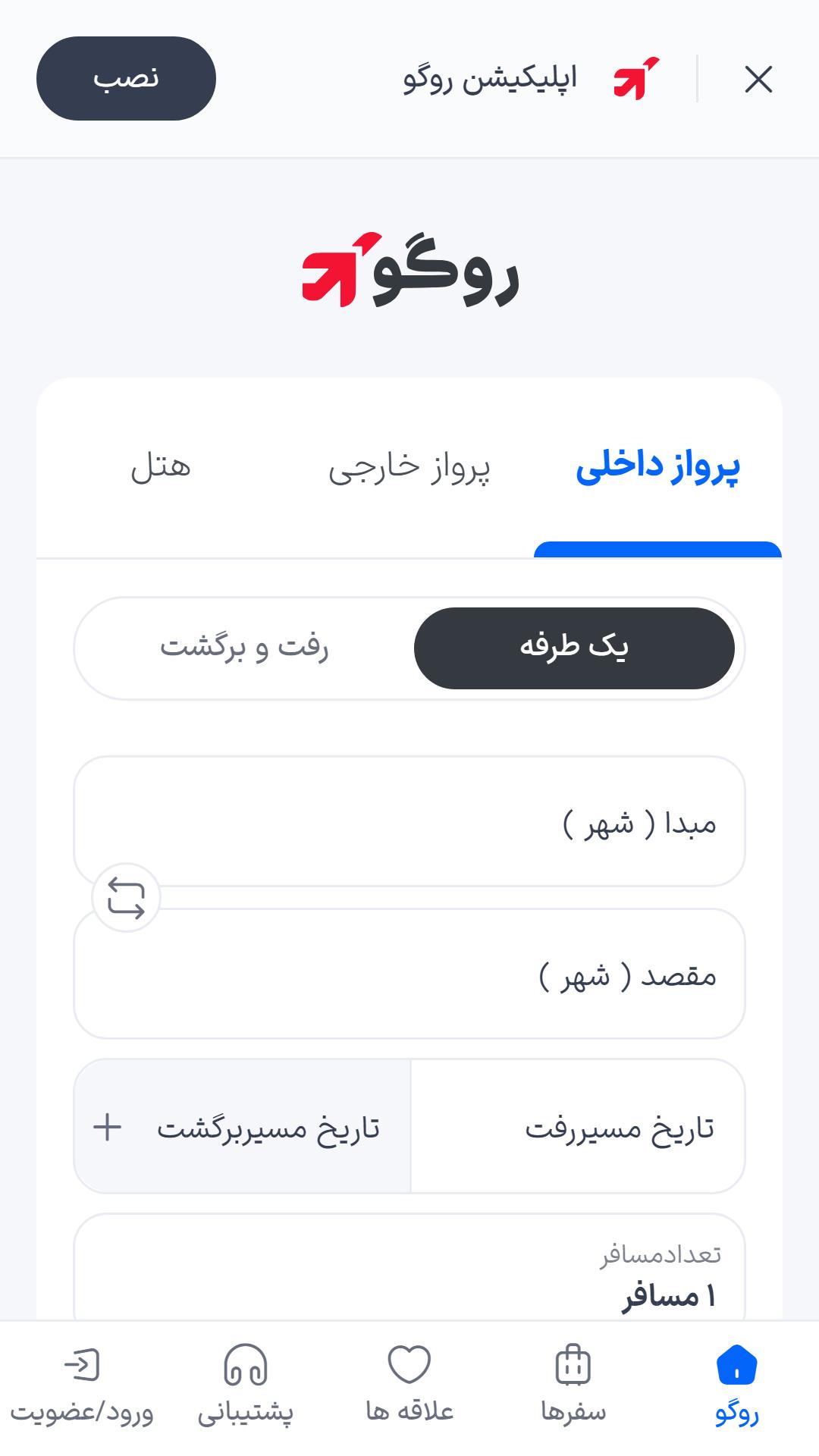The image size is (819, 1456).
Task: Go to the روگو home tab
Action: 737,1385
